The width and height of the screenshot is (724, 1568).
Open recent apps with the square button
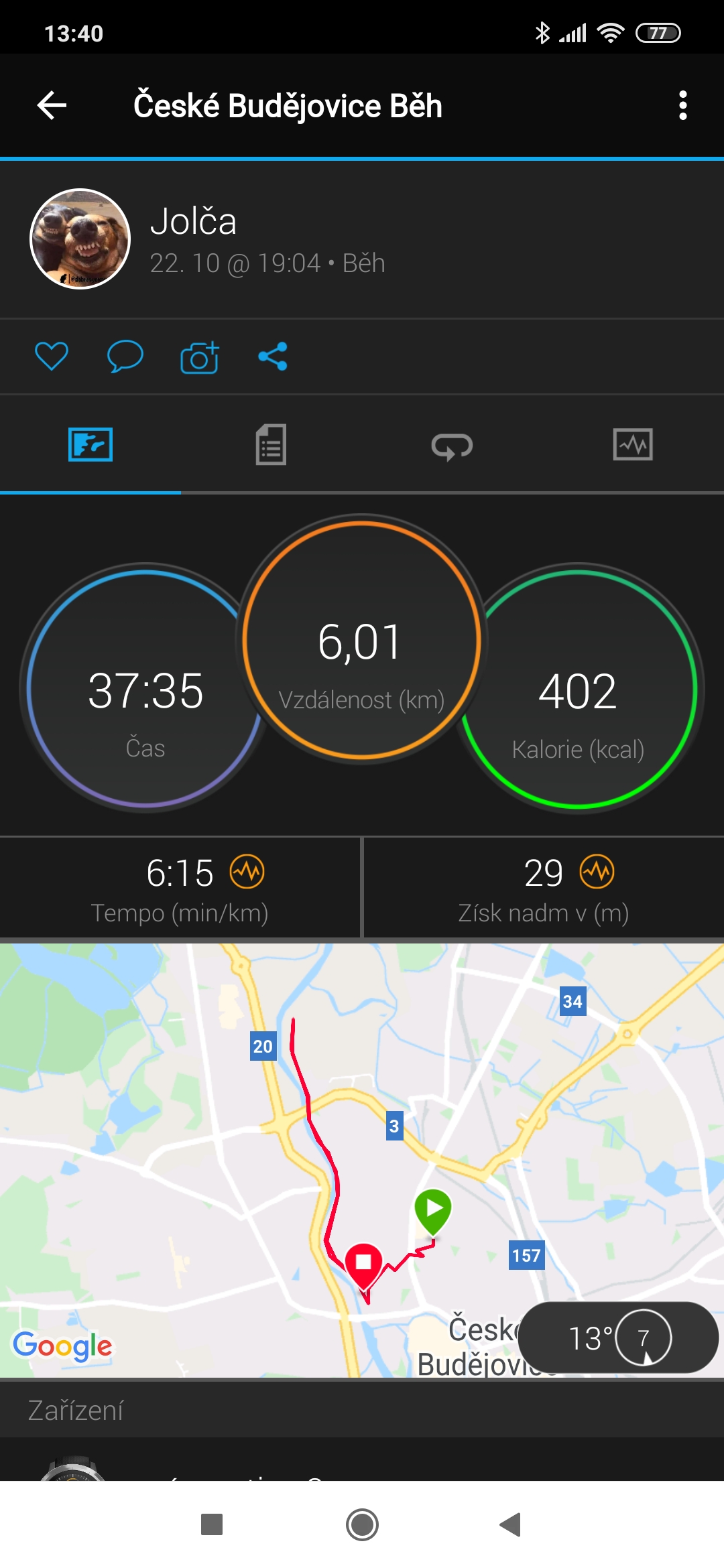212,1524
